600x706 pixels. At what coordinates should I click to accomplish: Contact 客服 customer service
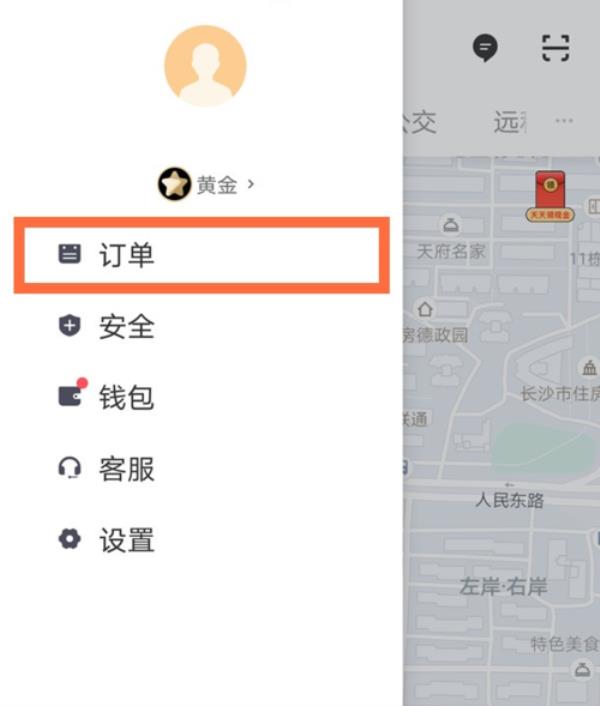coord(127,469)
